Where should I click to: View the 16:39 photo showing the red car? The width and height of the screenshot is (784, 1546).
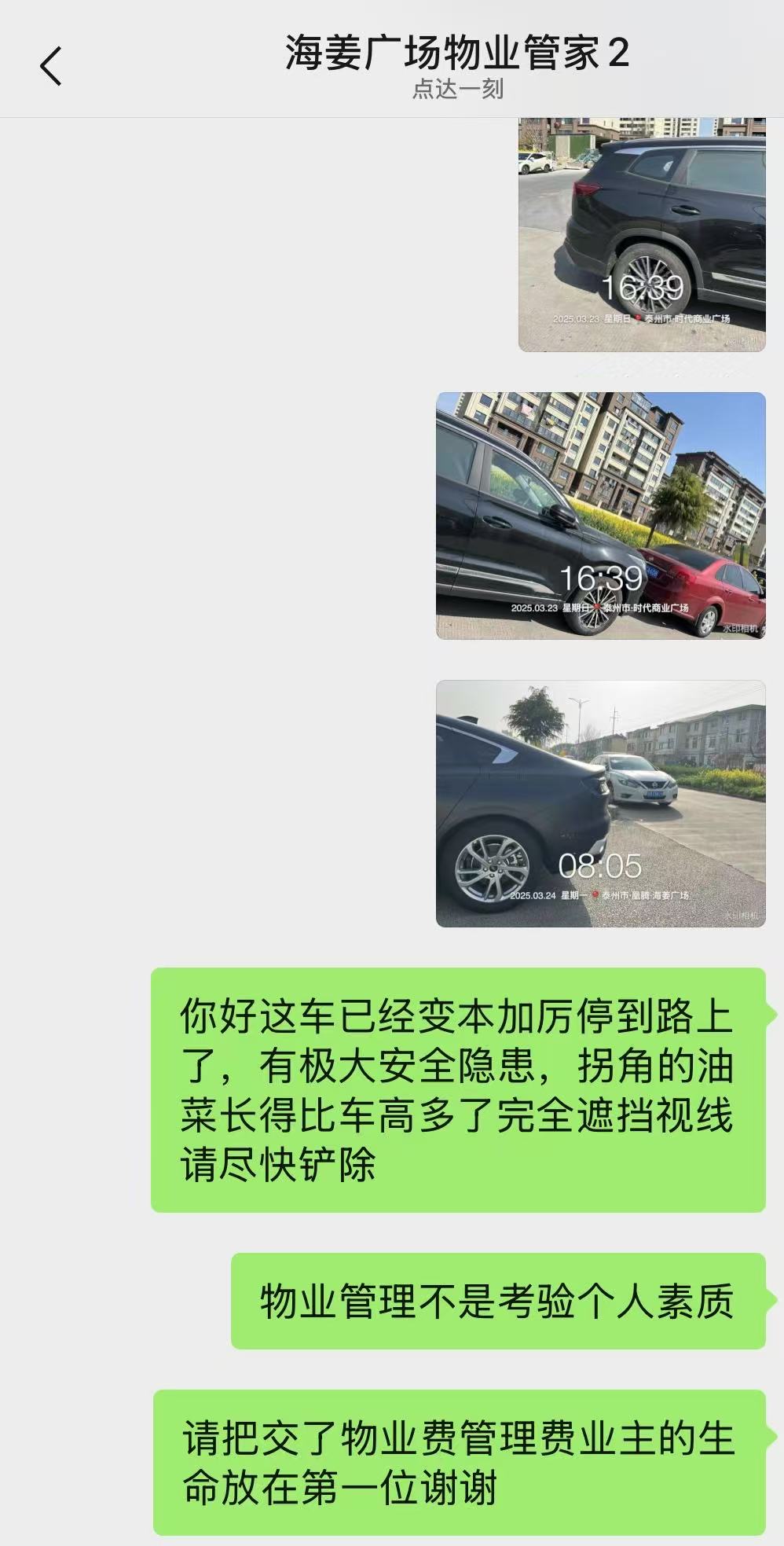coord(600,516)
